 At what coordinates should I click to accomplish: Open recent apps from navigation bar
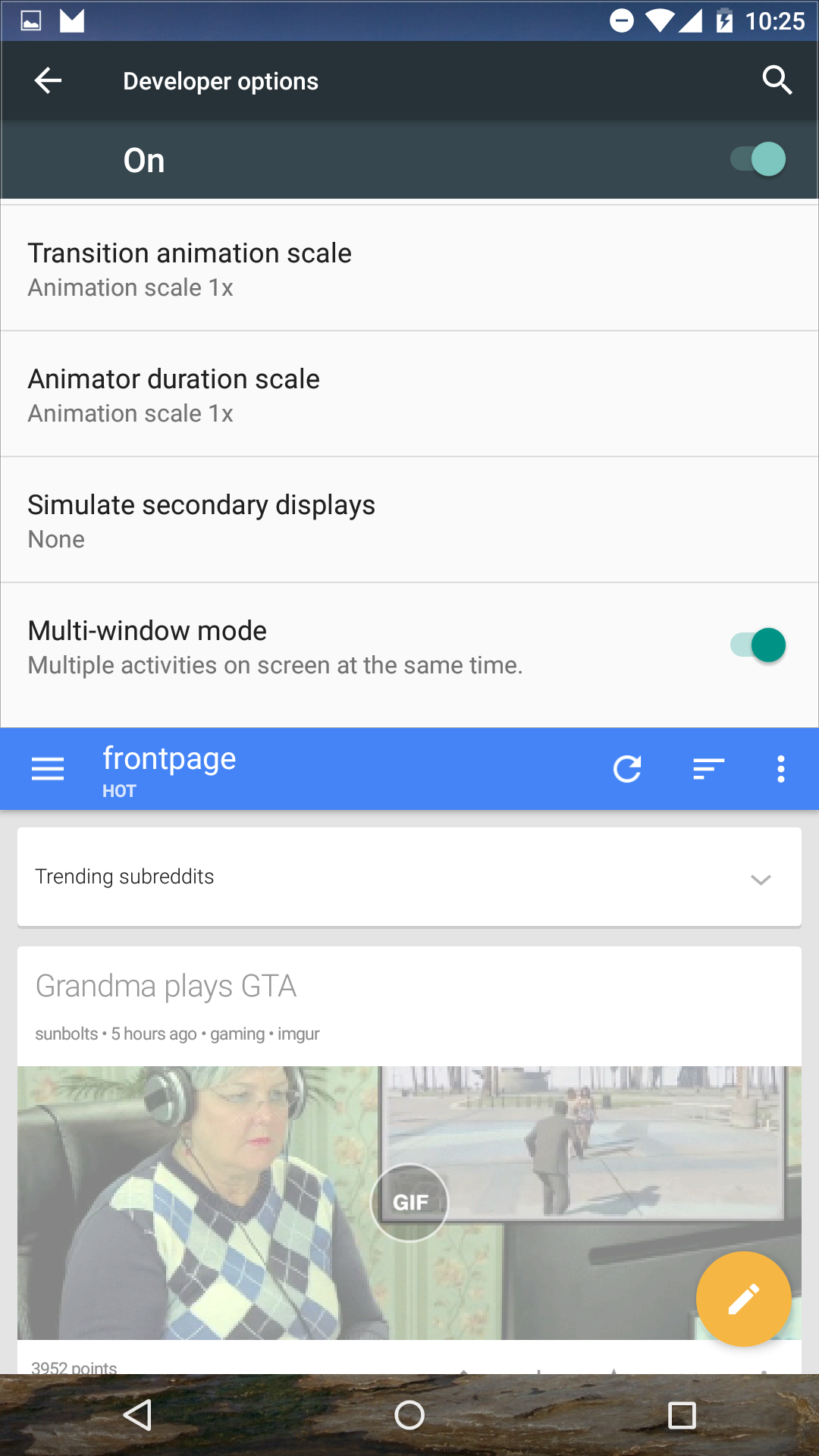pyautogui.click(x=682, y=1415)
